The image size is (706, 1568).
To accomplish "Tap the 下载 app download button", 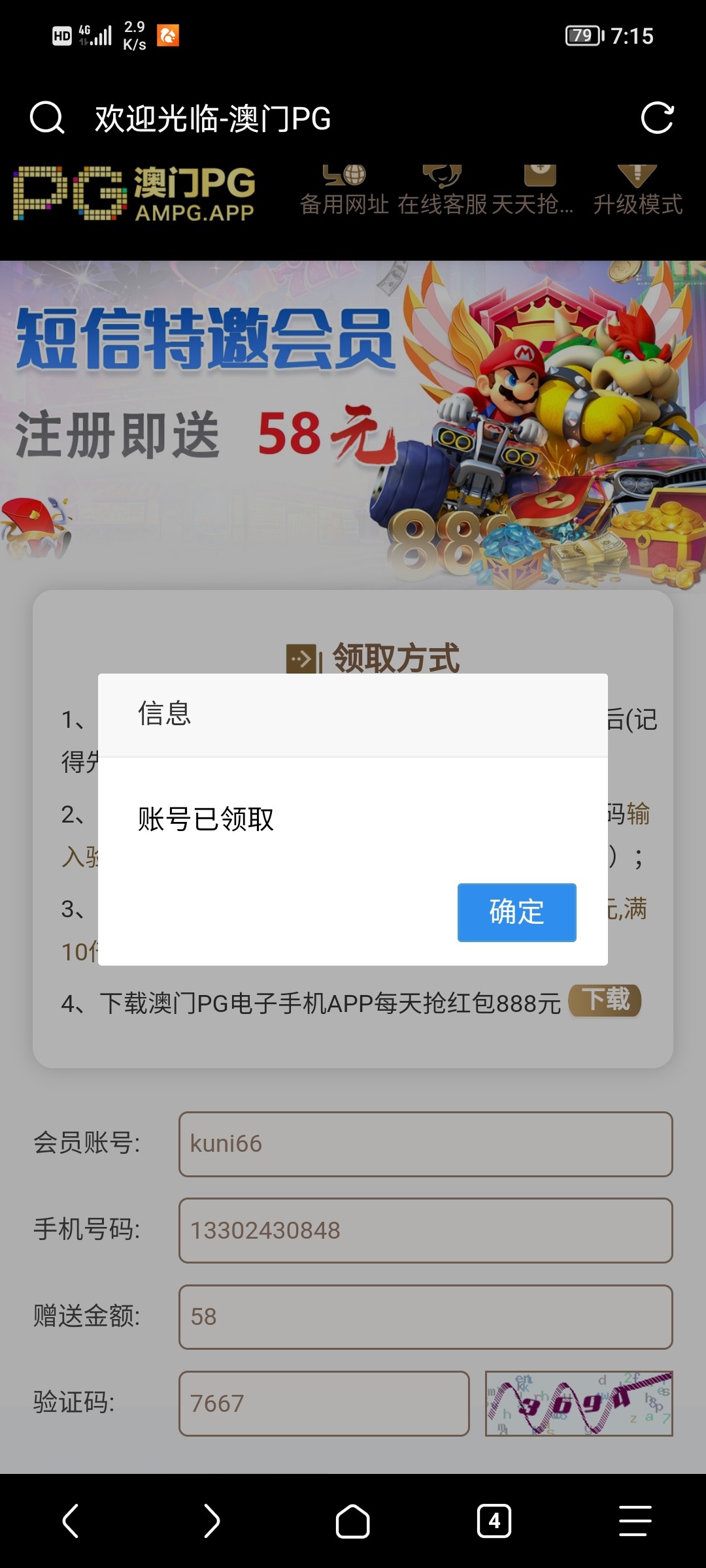I will coord(605,1000).
